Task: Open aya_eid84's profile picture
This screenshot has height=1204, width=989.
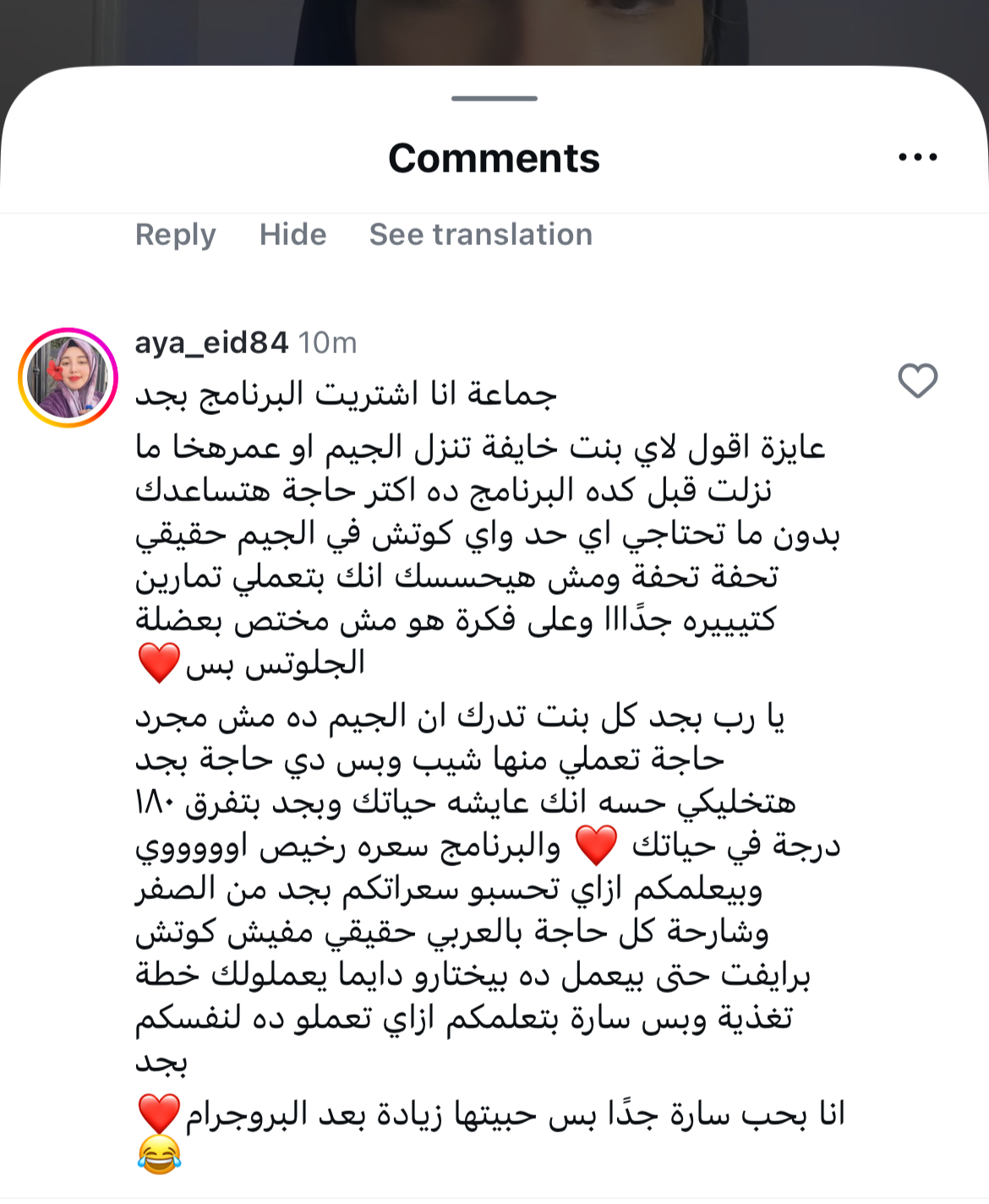Action: (x=68, y=377)
